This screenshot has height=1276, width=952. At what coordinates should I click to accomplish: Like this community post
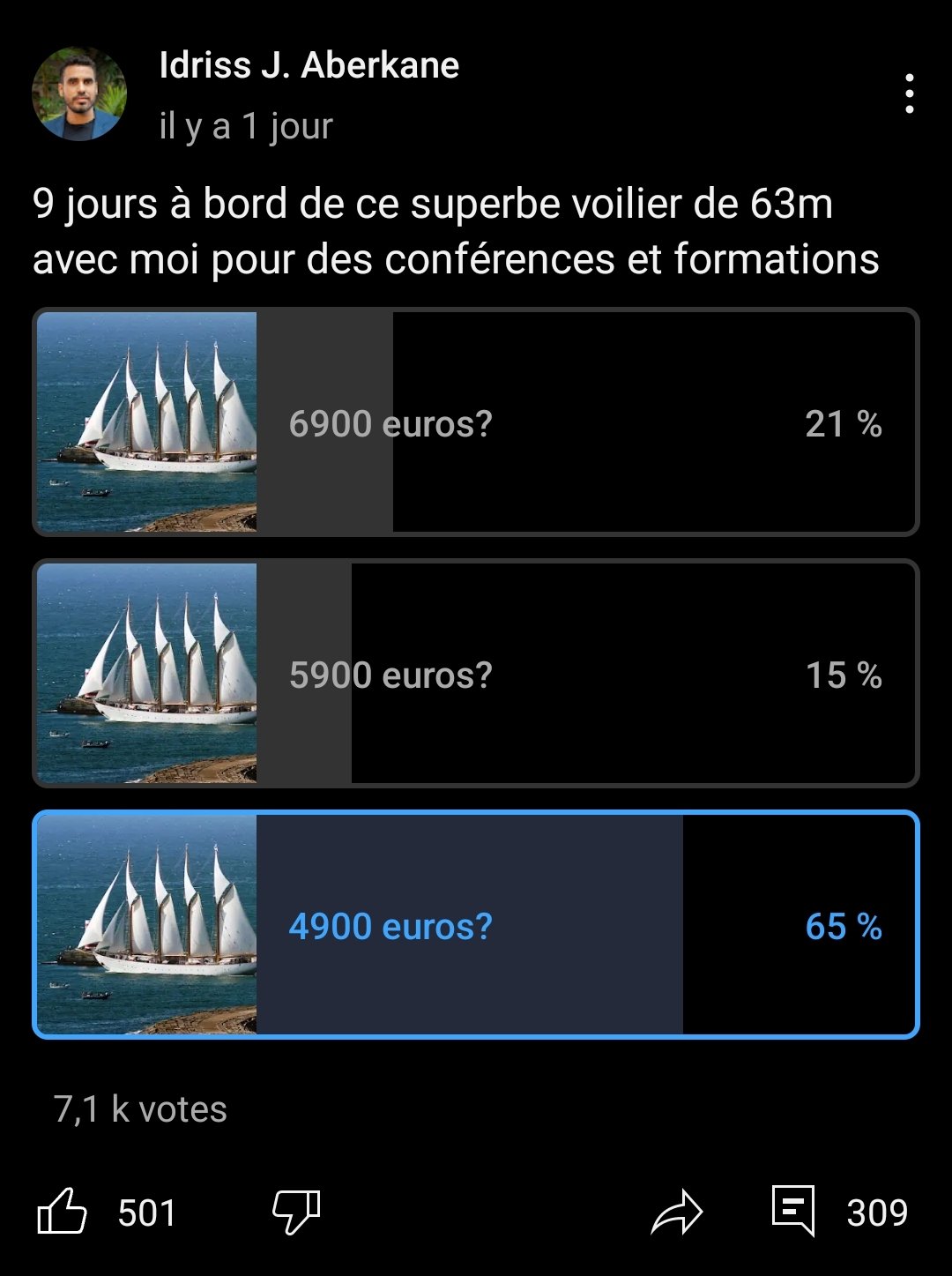[63, 1212]
